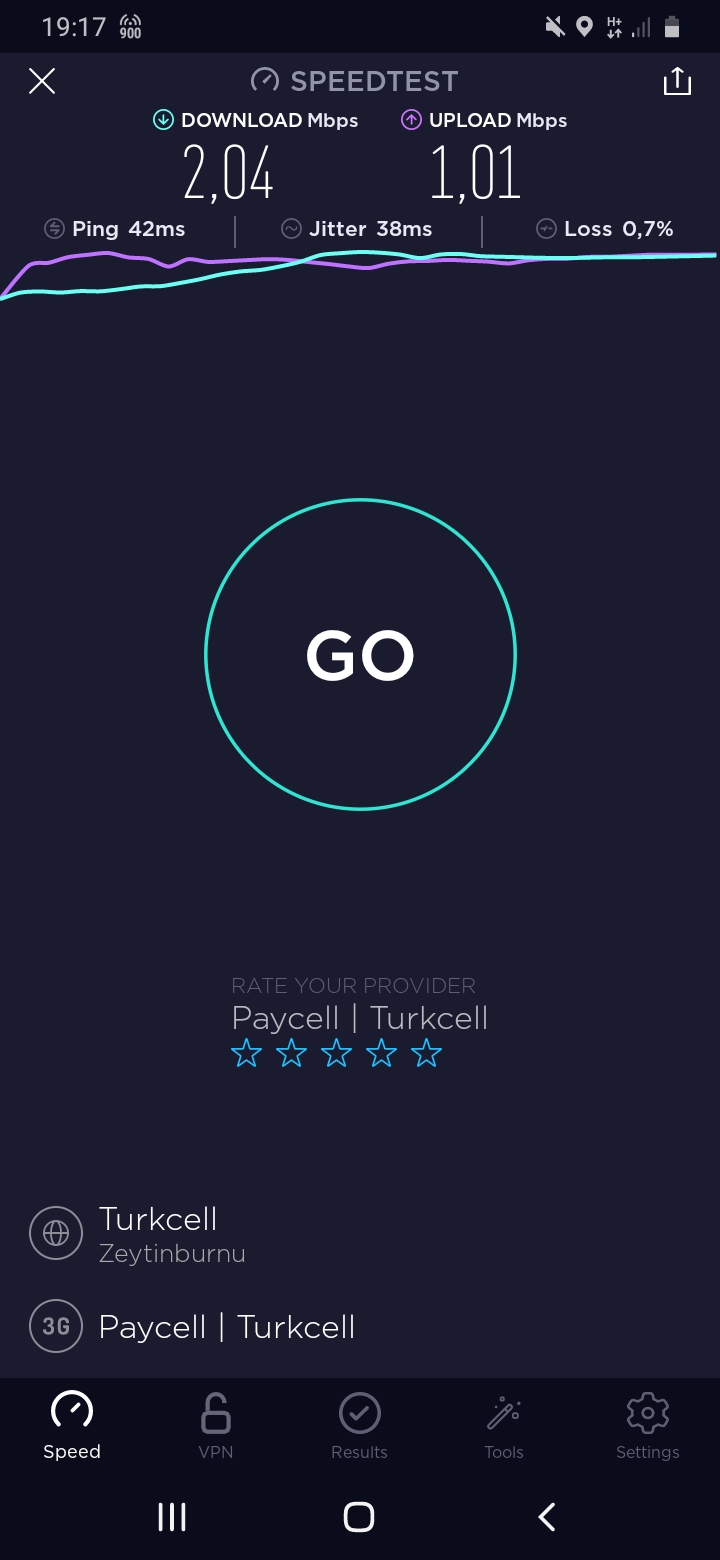Close the speed test results
The width and height of the screenshot is (720, 1560).
(x=42, y=81)
